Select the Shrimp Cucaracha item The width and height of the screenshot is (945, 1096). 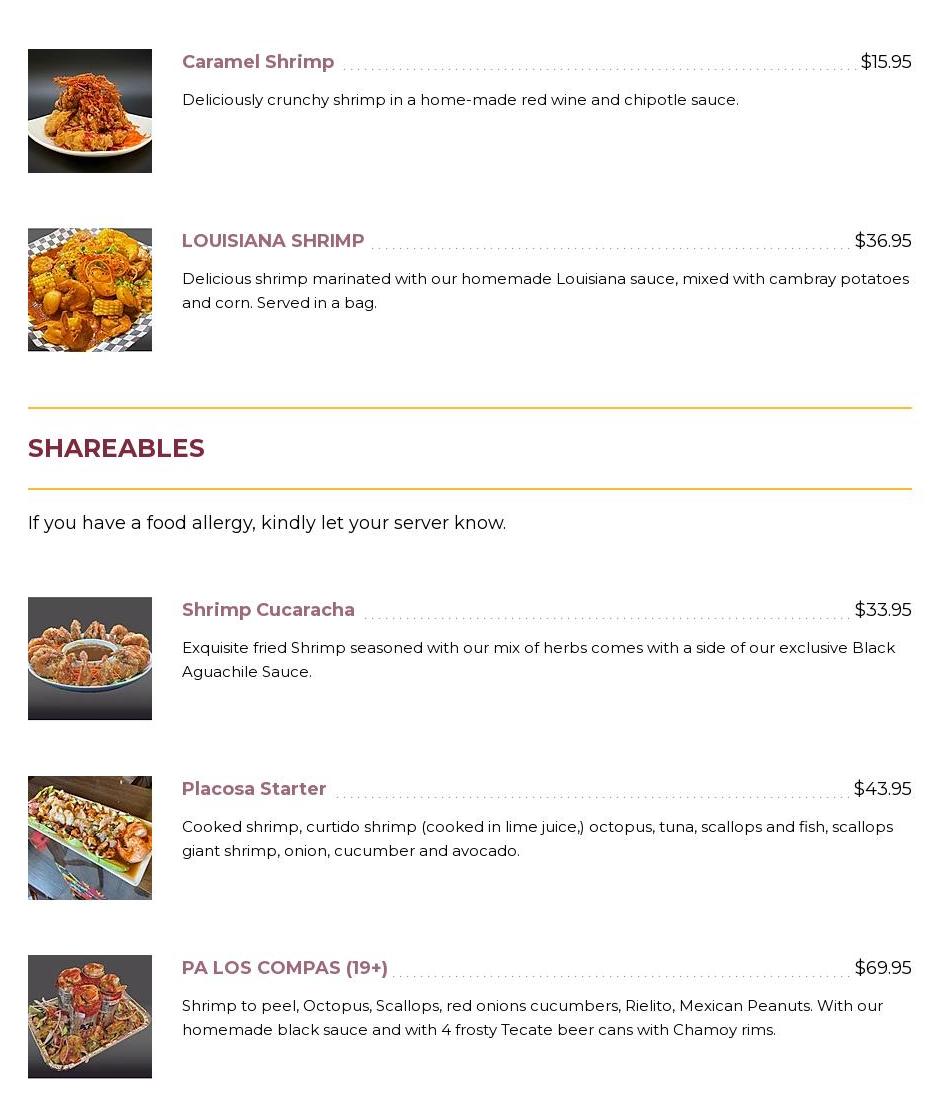click(268, 610)
